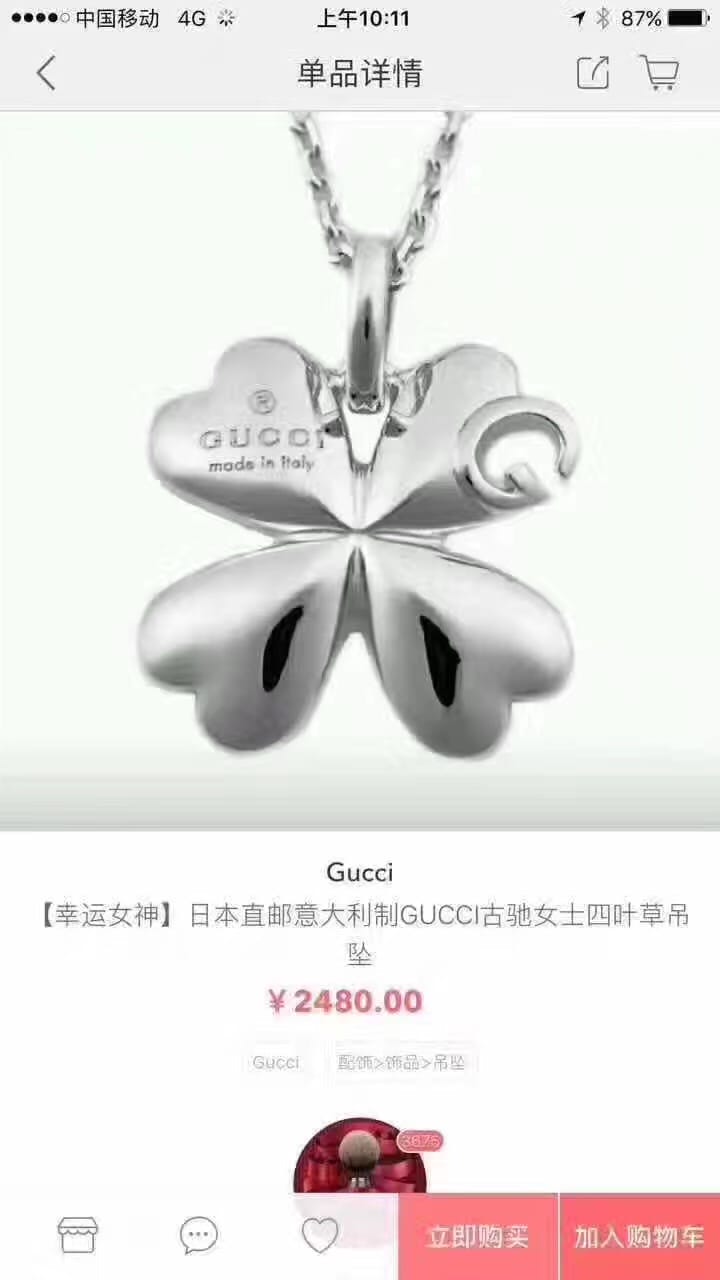The image size is (720, 1280).
Task: Visit the store via shop icon
Action: tap(78, 1236)
